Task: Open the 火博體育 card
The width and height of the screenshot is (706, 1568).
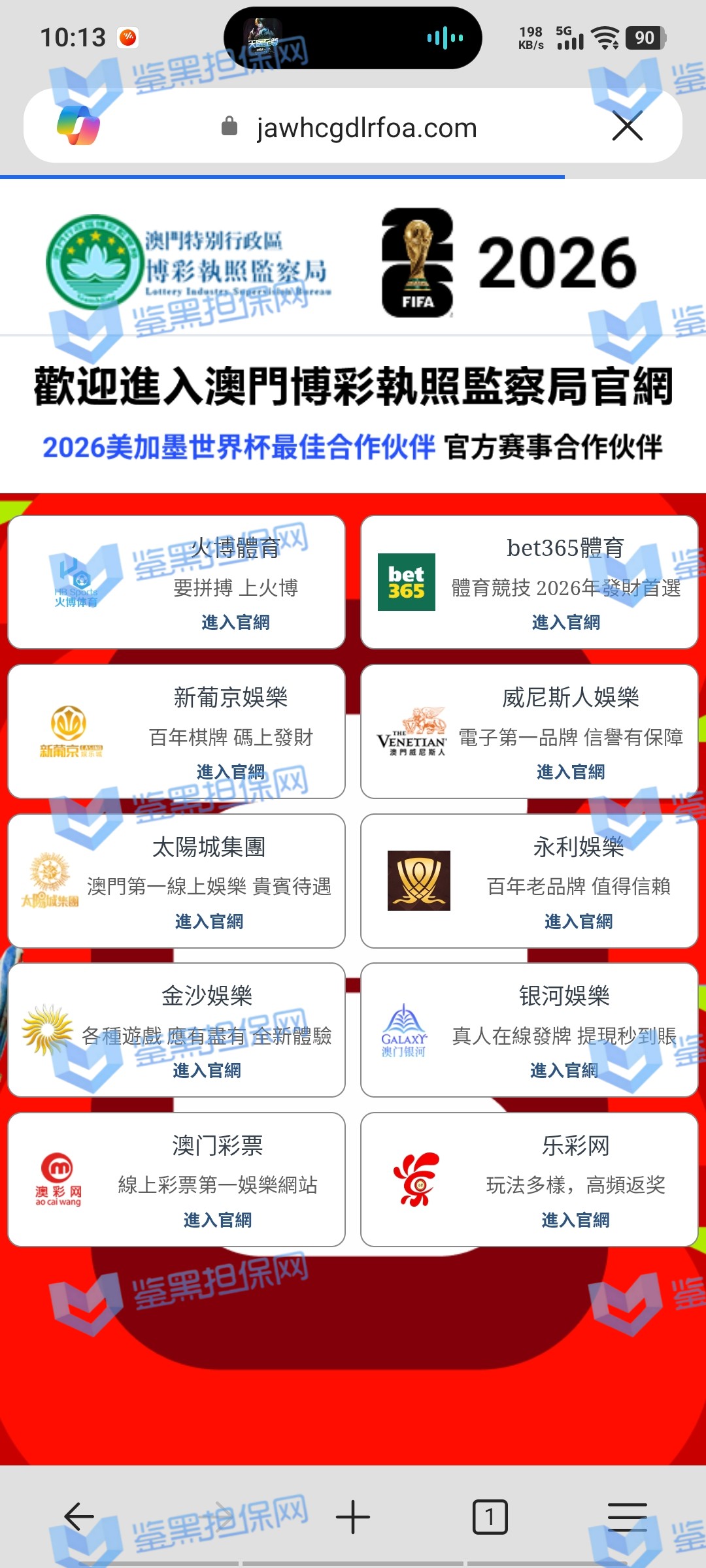Action: [x=176, y=582]
